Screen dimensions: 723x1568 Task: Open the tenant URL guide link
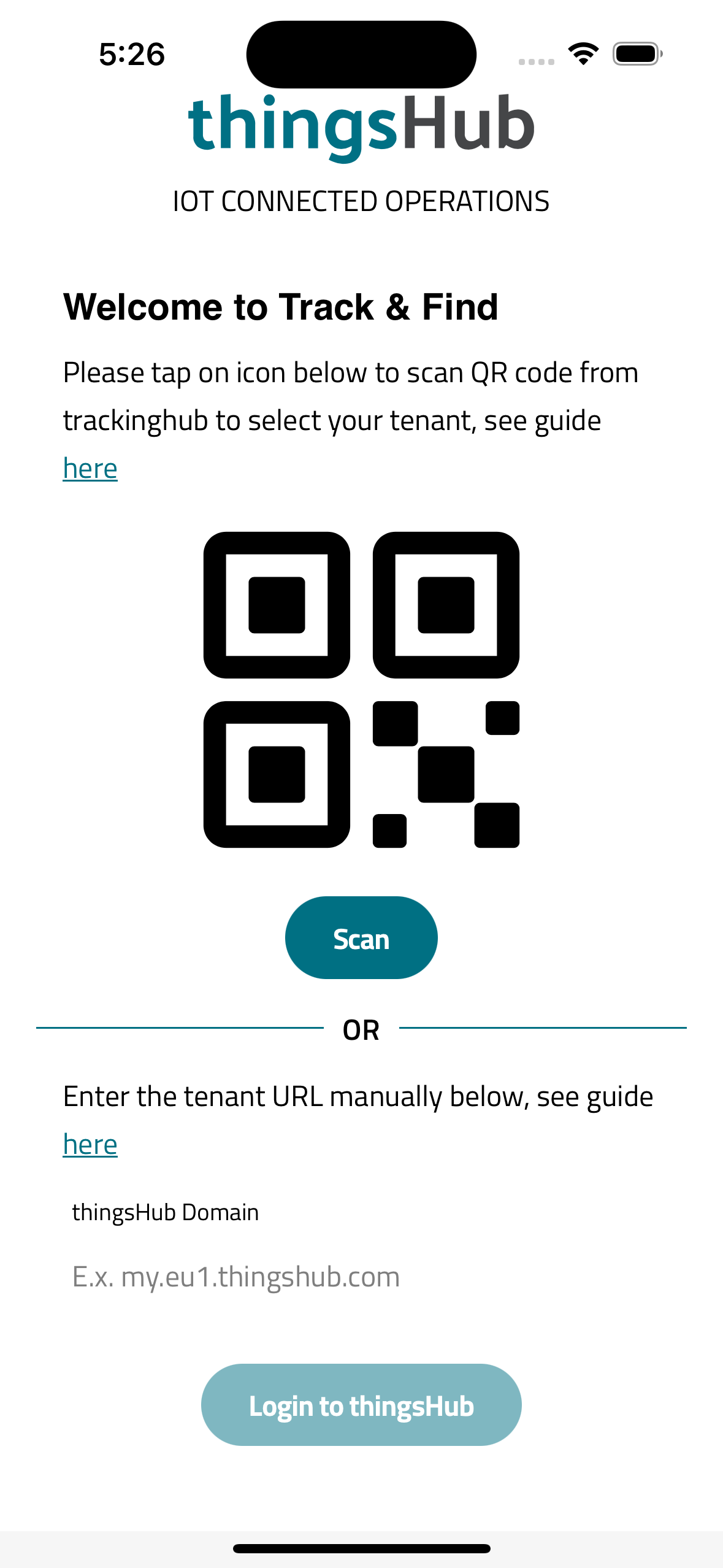coord(90,1145)
